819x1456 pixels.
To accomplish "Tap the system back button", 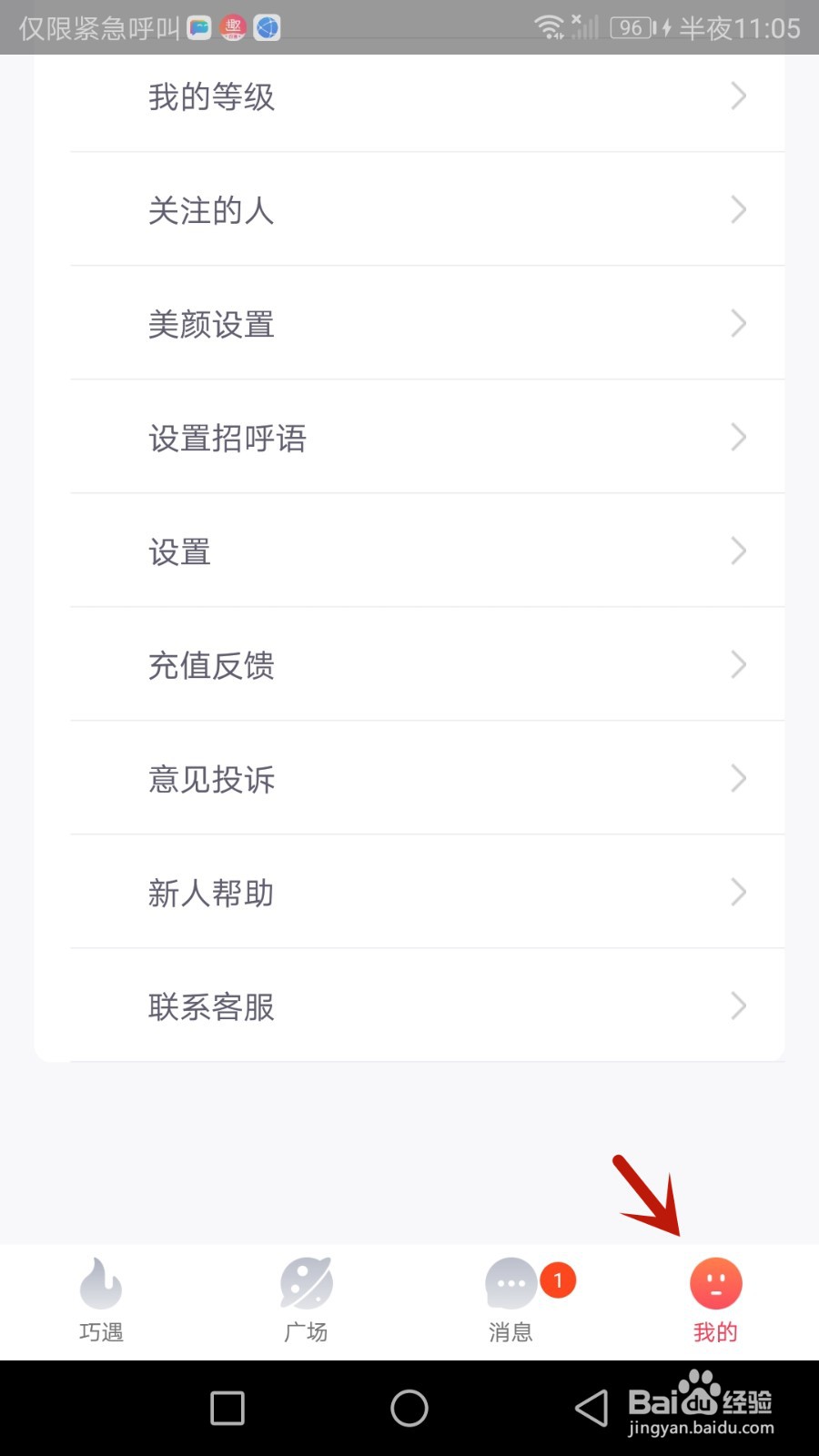I will pos(591,1408).
